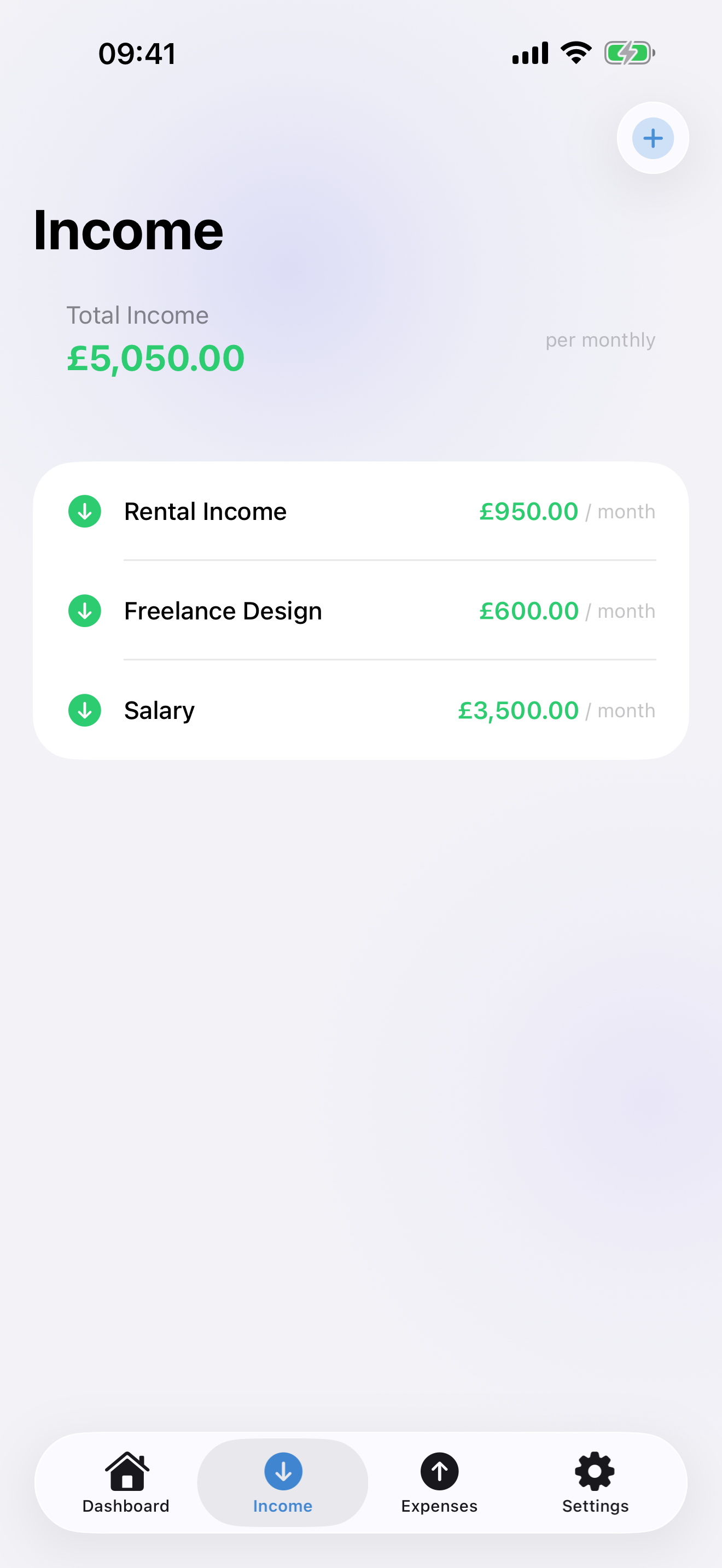Click the battery charging indicator
722x1568 pixels.
click(627, 53)
